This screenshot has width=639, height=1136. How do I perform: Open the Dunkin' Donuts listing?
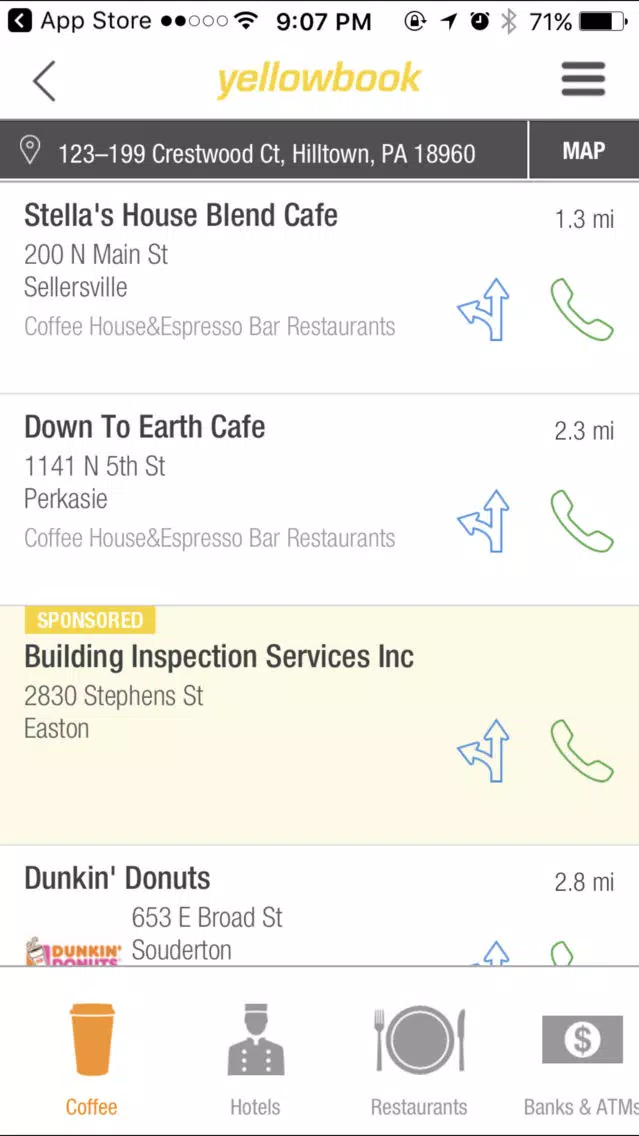pyautogui.click(x=320, y=906)
